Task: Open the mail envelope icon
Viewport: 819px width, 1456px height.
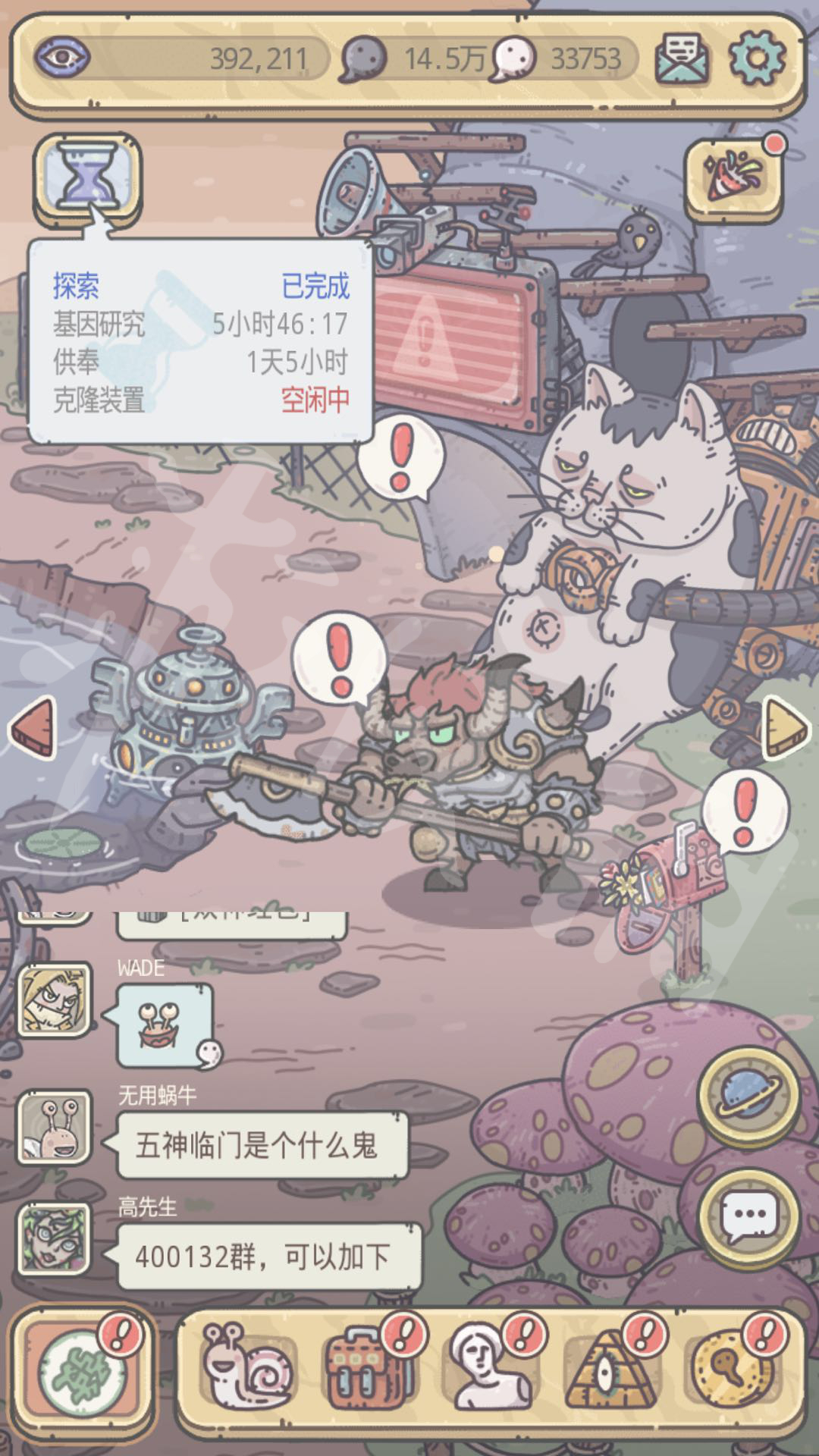Action: tap(682, 58)
